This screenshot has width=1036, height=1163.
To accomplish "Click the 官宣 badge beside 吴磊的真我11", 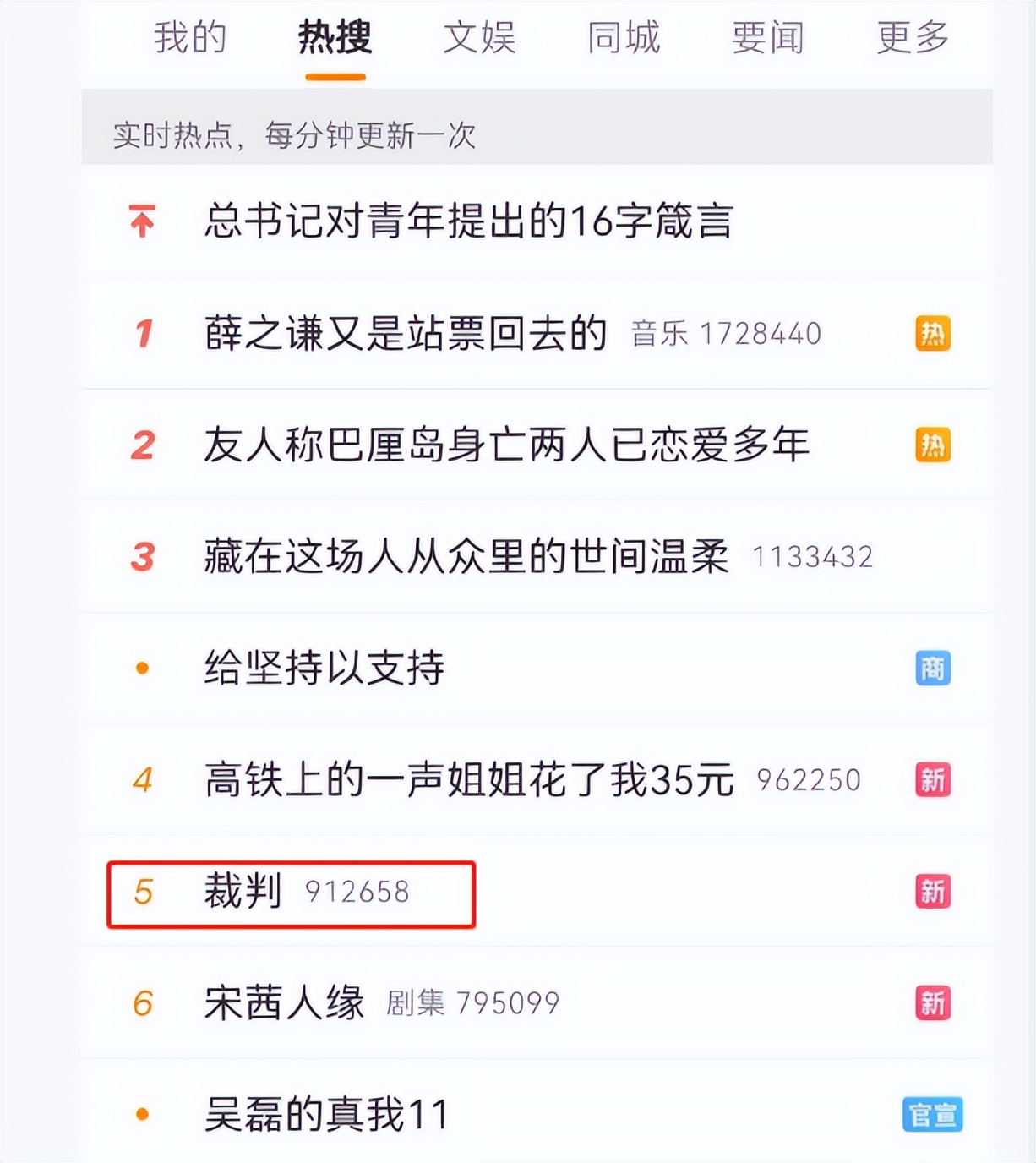I will [935, 1115].
